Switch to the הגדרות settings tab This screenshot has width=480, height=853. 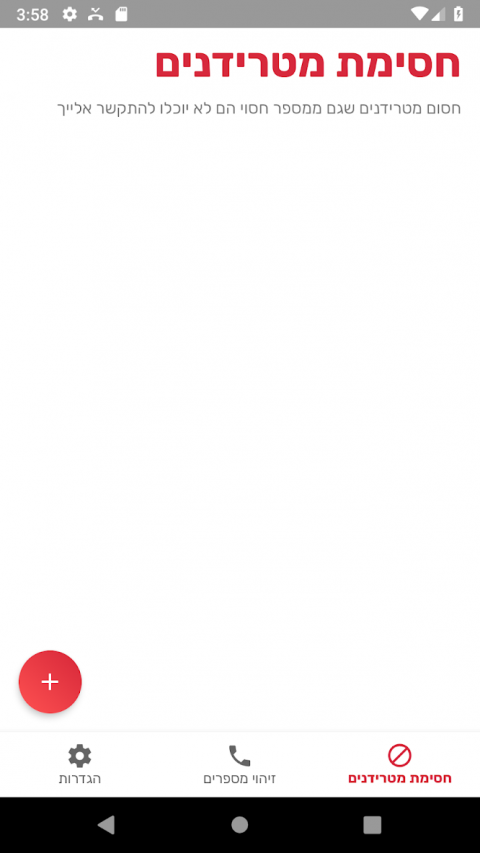point(80,765)
